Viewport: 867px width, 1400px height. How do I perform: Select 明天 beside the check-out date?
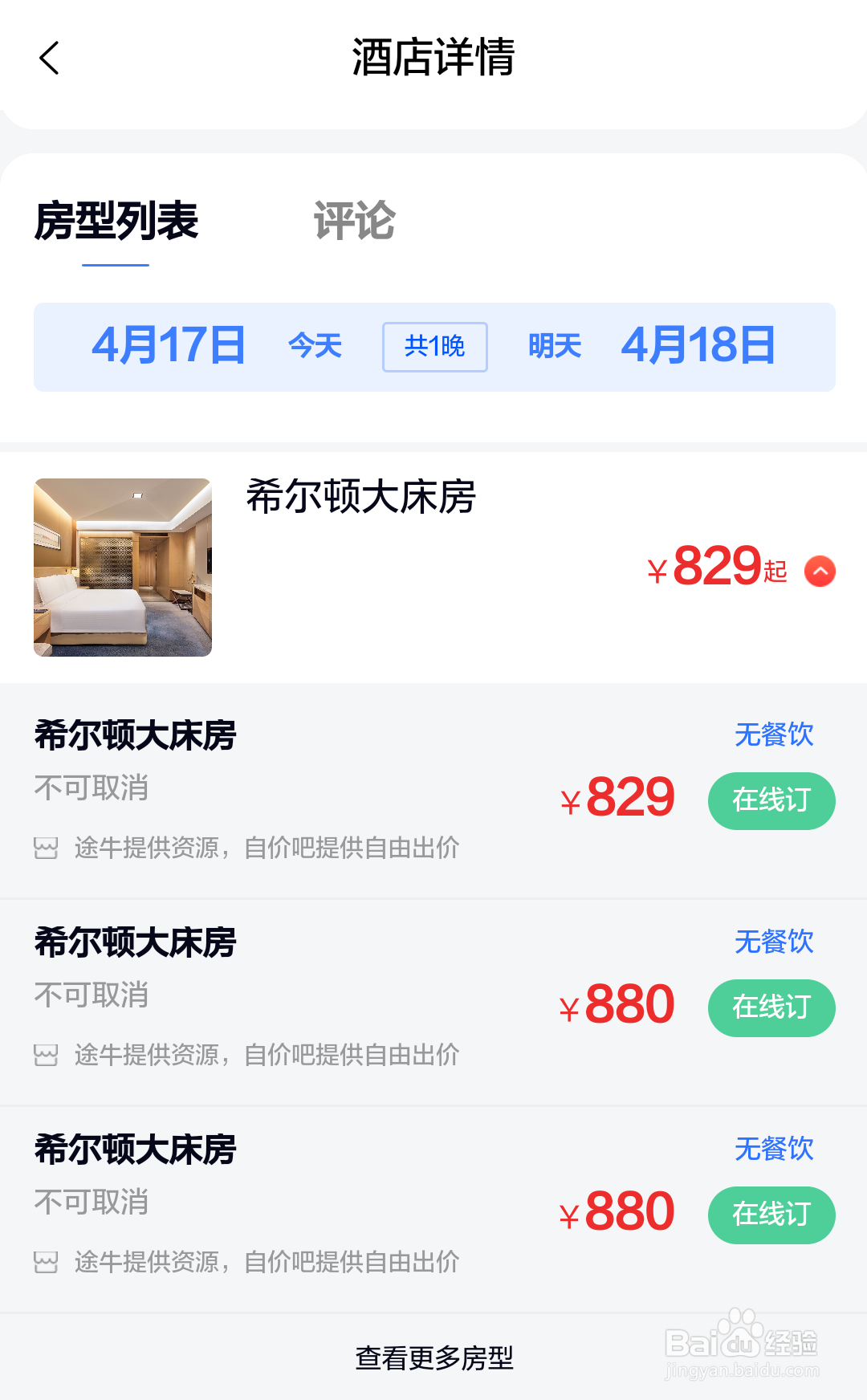tap(553, 345)
